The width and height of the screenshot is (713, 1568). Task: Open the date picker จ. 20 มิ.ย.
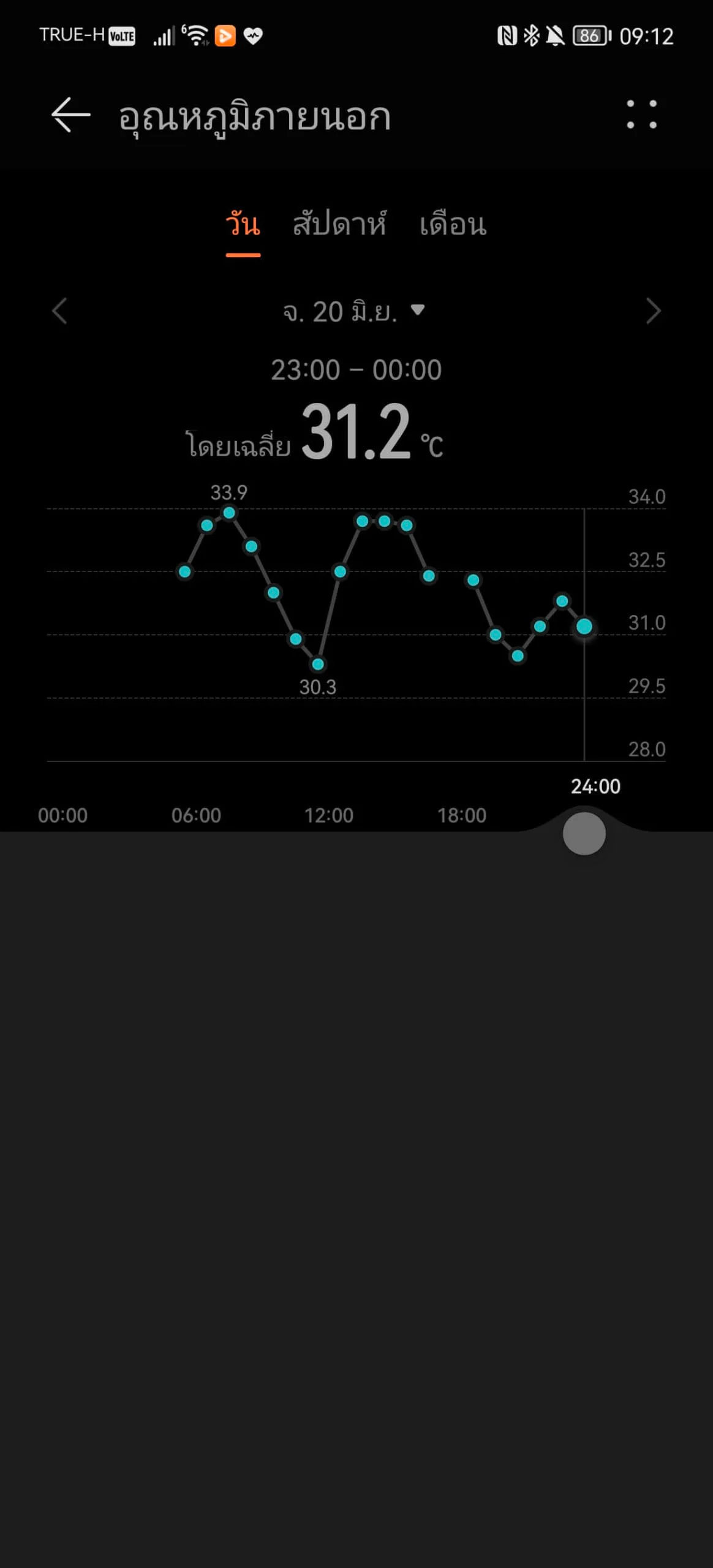353,312
